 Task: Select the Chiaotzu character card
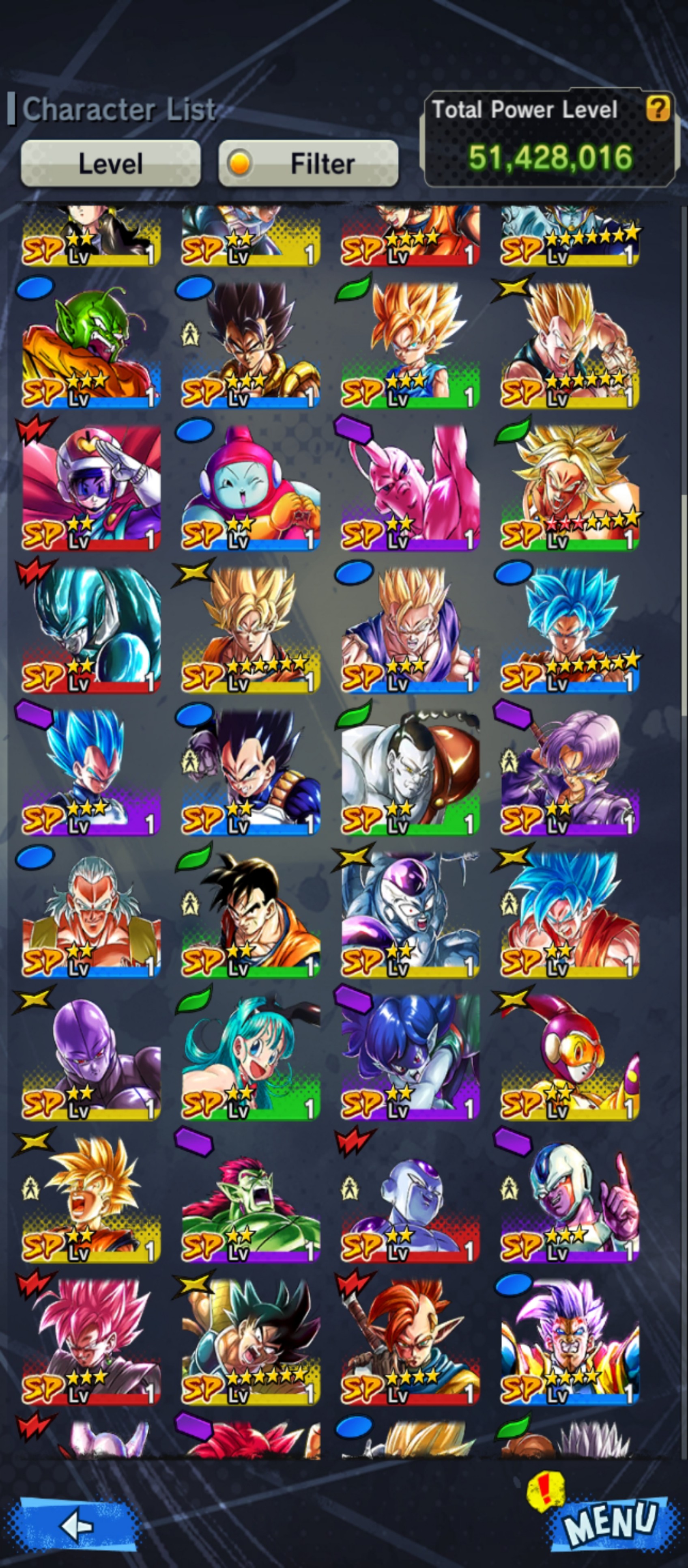pos(251,488)
